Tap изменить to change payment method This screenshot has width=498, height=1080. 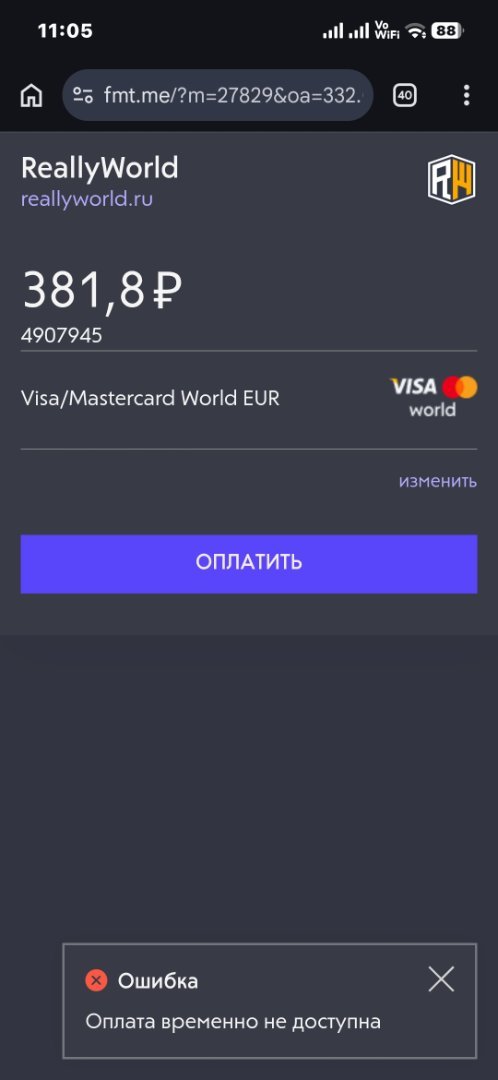(437, 481)
